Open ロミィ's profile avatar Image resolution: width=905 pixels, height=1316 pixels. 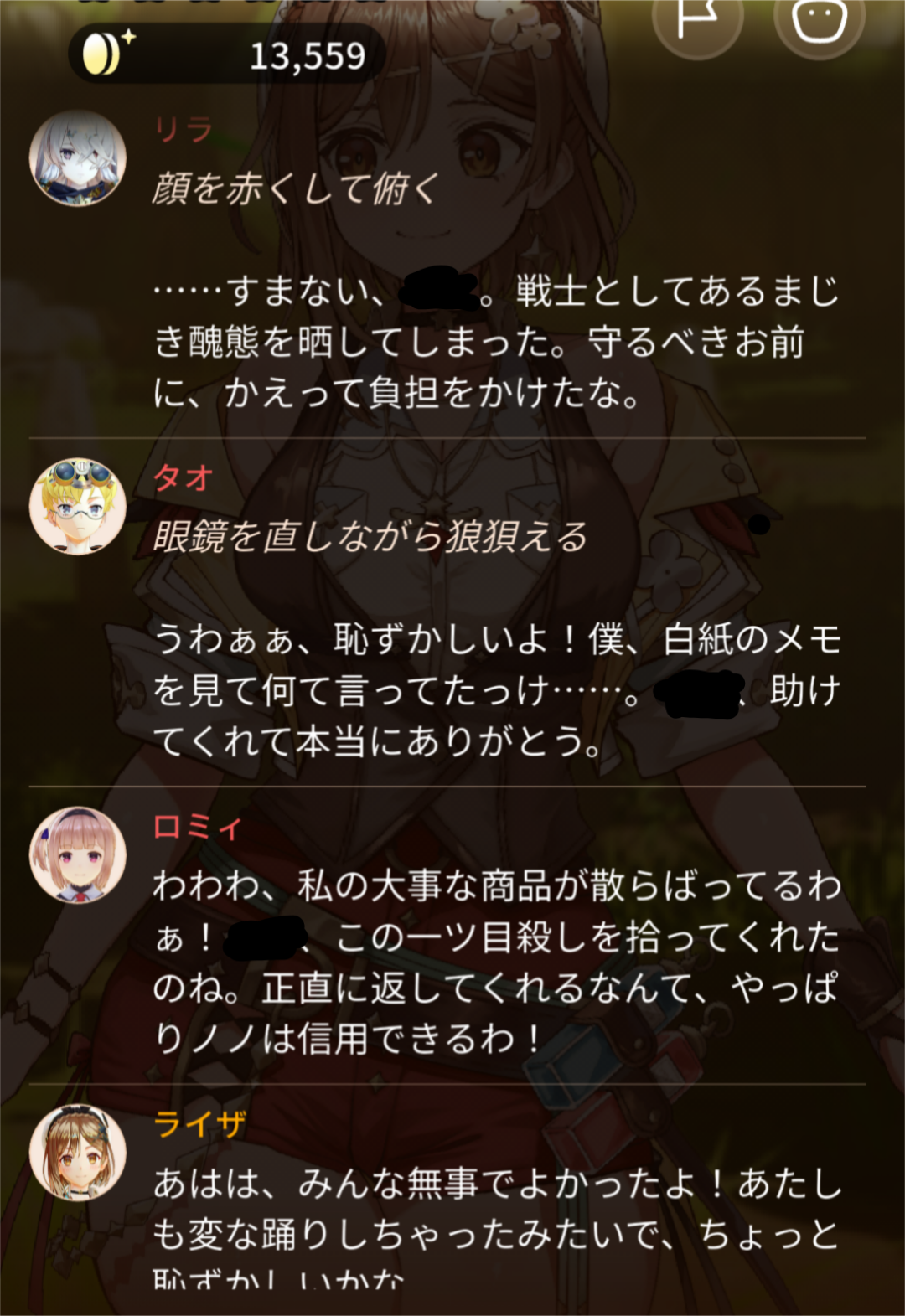pos(78,855)
